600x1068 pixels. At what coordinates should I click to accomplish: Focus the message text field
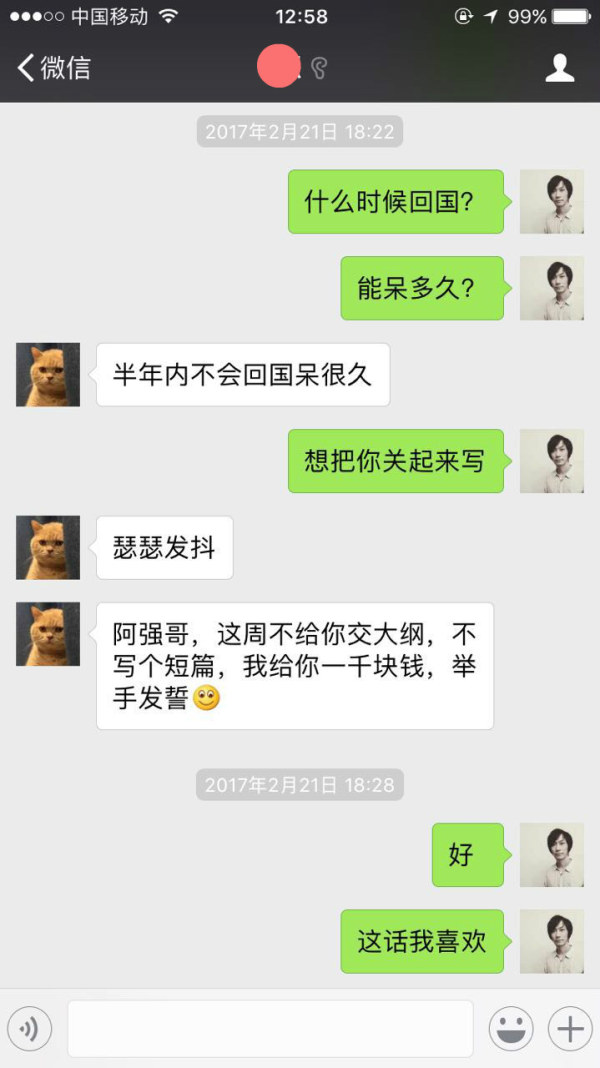pyautogui.click(x=270, y=1028)
